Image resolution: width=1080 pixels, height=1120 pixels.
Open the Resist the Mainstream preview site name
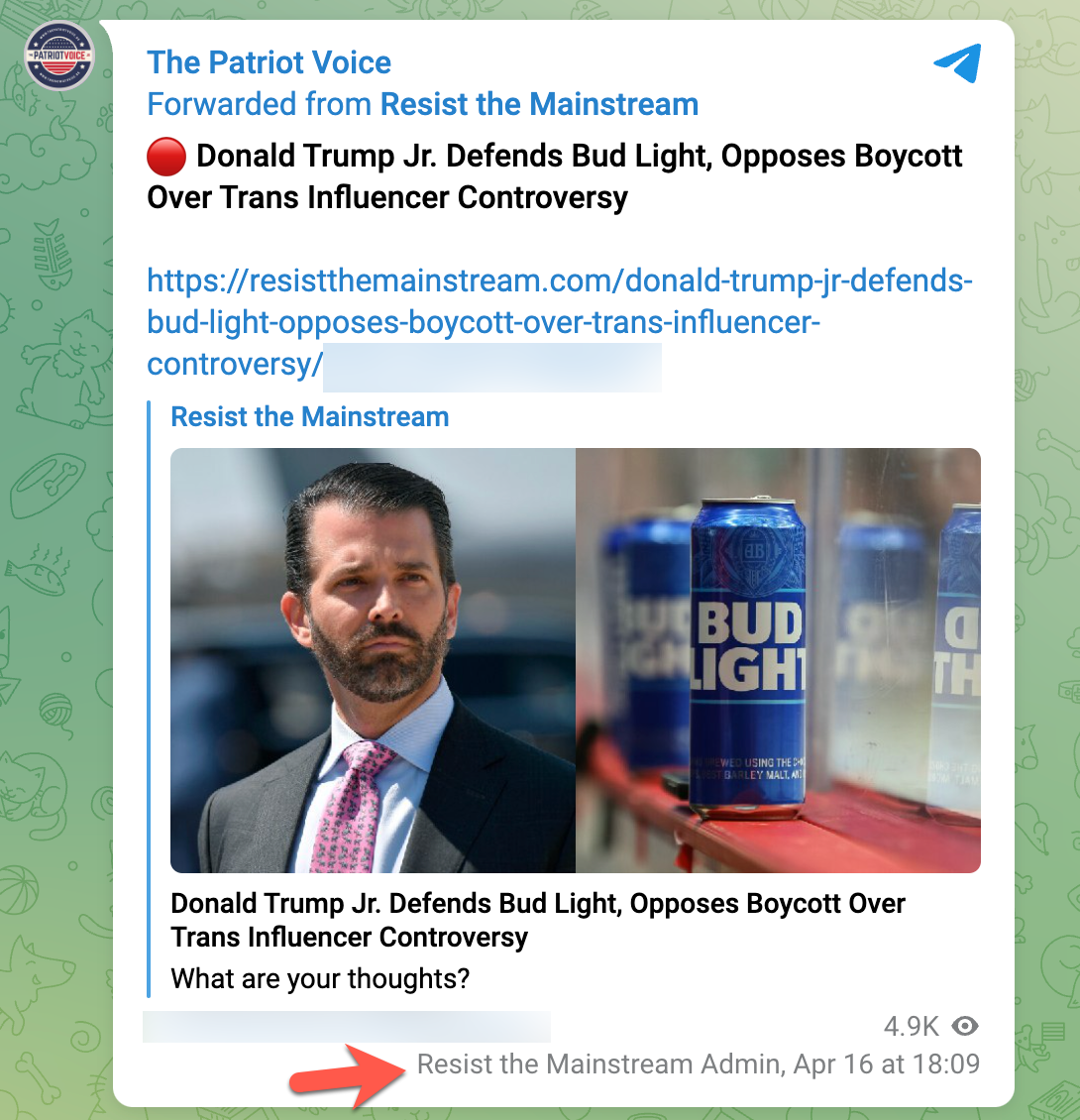click(309, 417)
